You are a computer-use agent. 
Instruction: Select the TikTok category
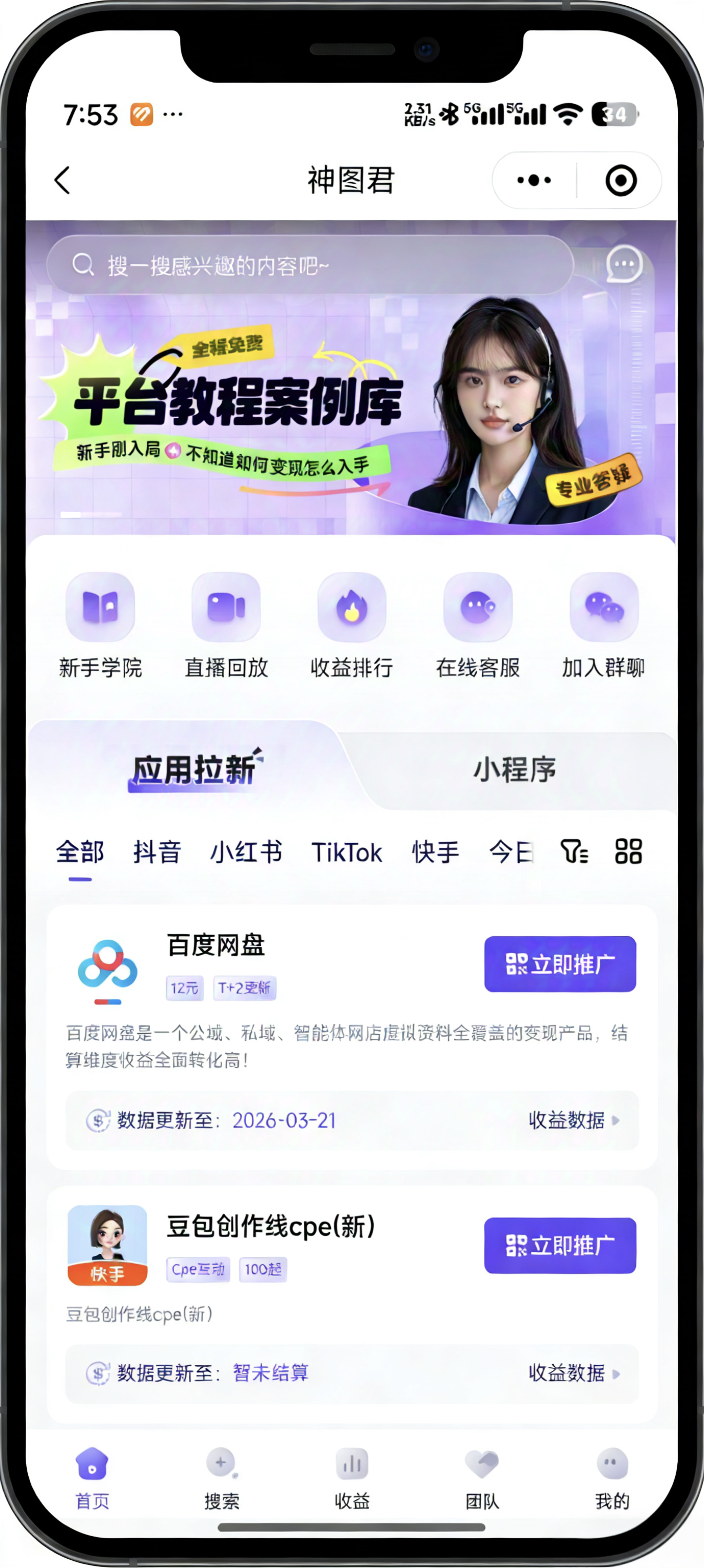pyautogui.click(x=347, y=852)
